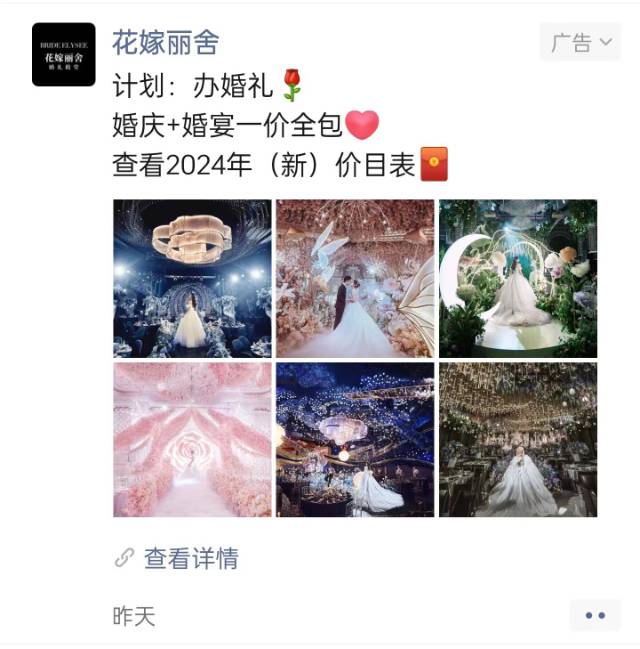View the hanging lights bride photo

click(x=517, y=439)
